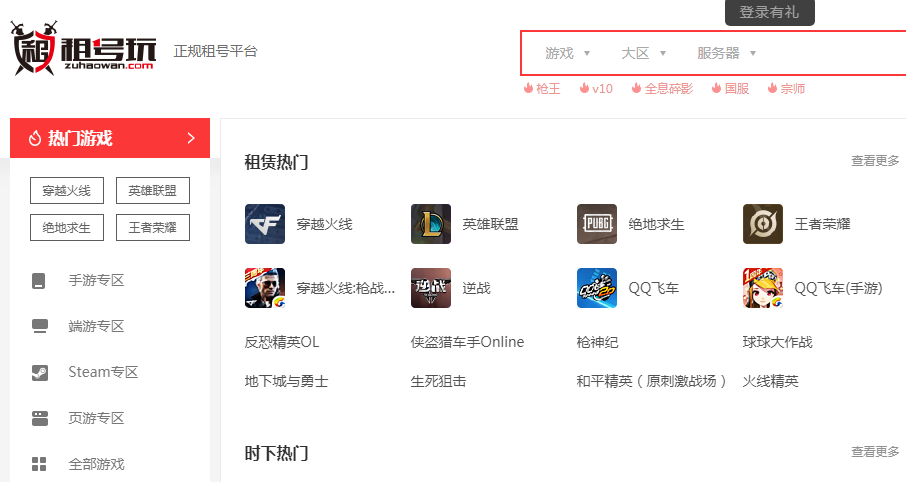
Task: View more under 租赁热门
Action: [875, 160]
